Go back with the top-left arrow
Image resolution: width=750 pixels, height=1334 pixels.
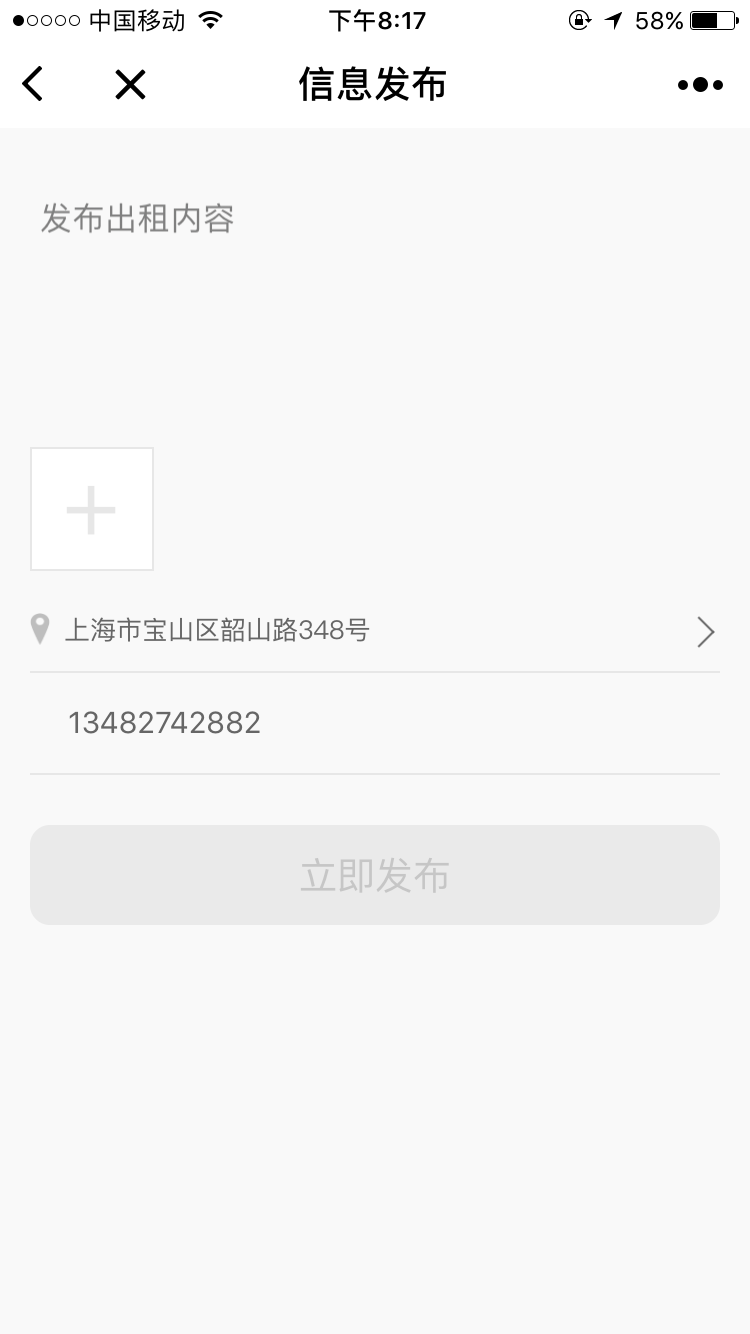[x=33, y=84]
